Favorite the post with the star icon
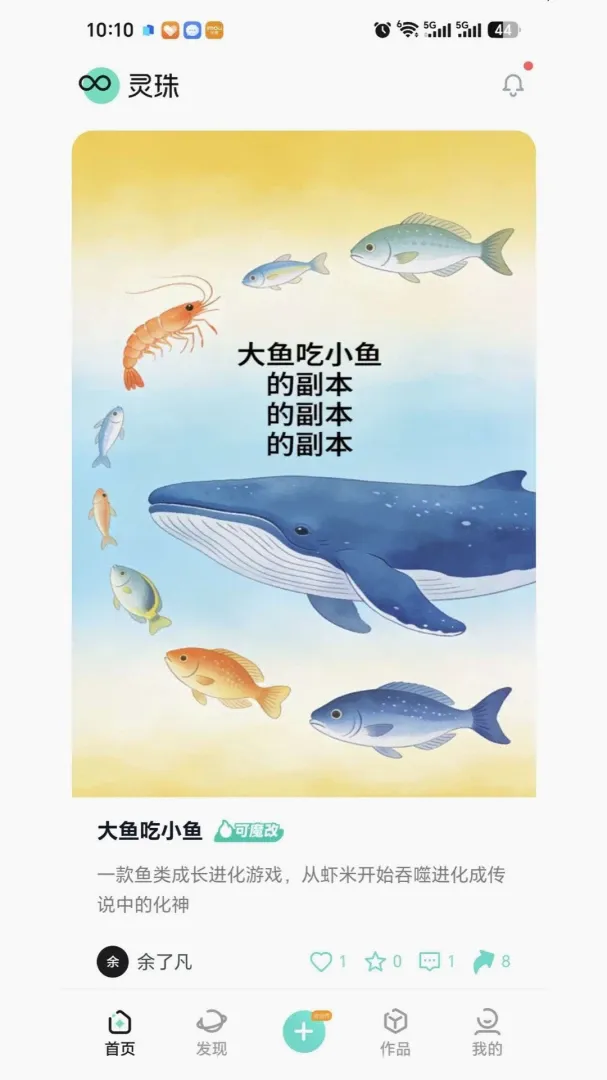607x1080 pixels. (382, 962)
